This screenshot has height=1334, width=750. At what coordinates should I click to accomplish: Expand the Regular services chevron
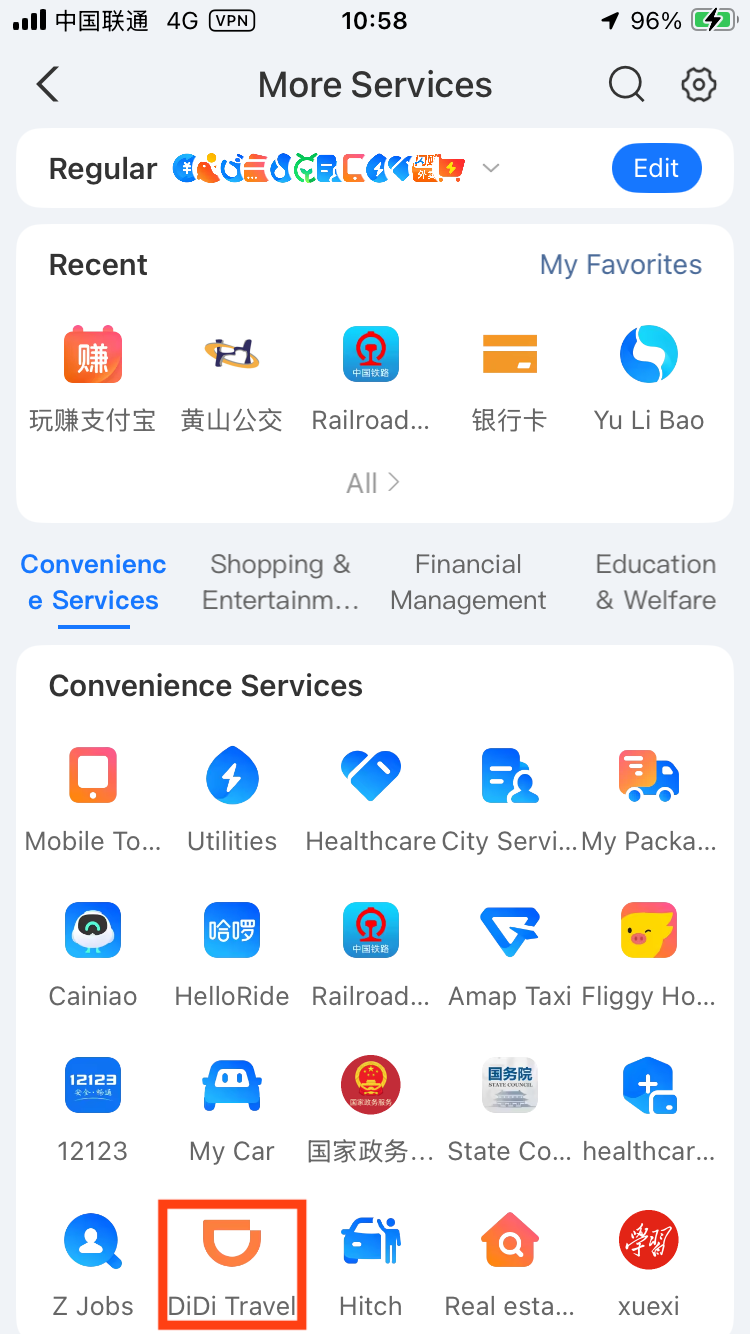(490, 168)
